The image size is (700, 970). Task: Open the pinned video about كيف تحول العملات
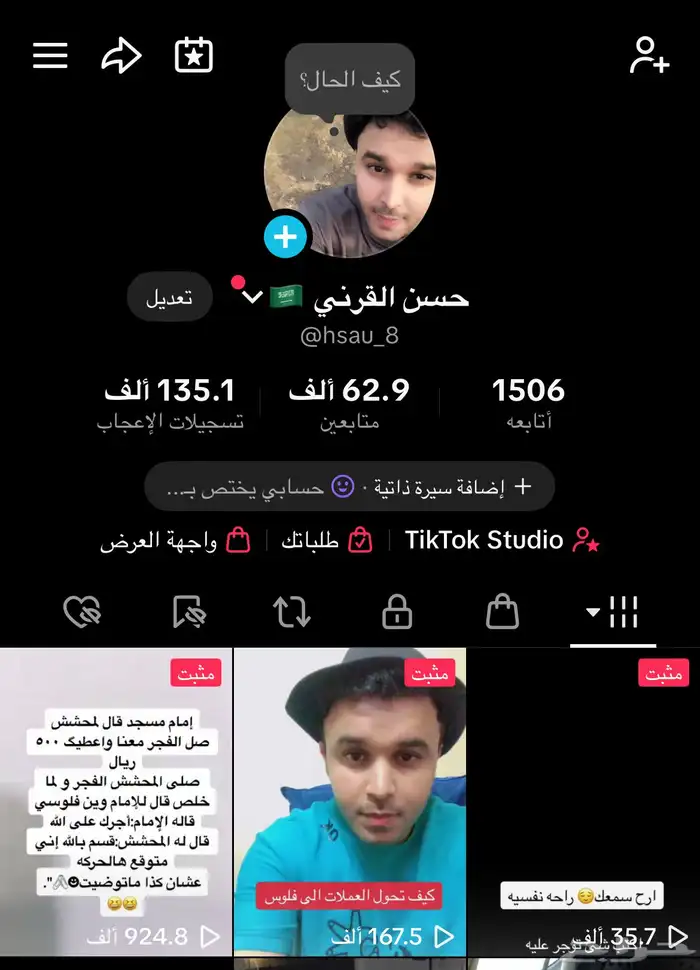(x=350, y=802)
